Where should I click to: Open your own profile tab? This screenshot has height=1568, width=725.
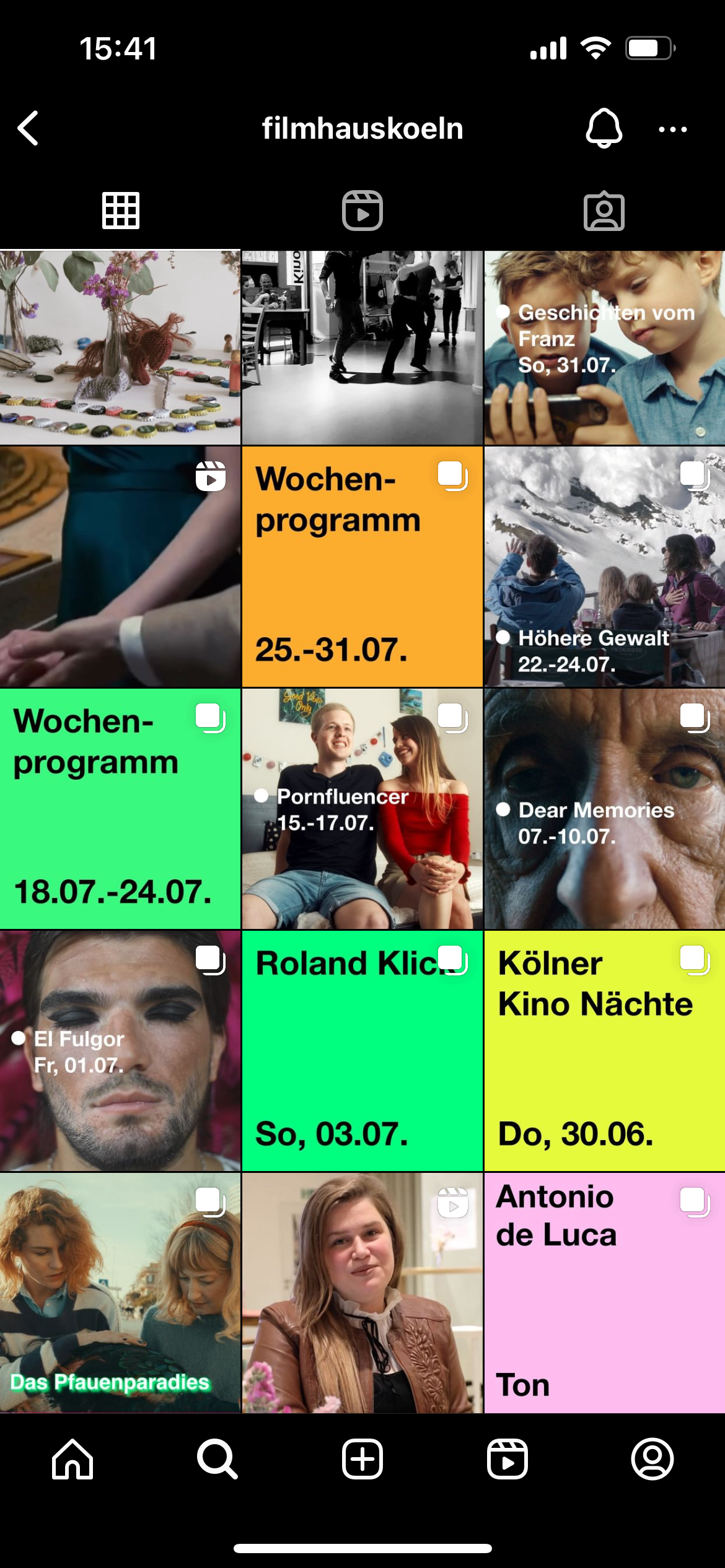pyautogui.click(x=652, y=1459)
